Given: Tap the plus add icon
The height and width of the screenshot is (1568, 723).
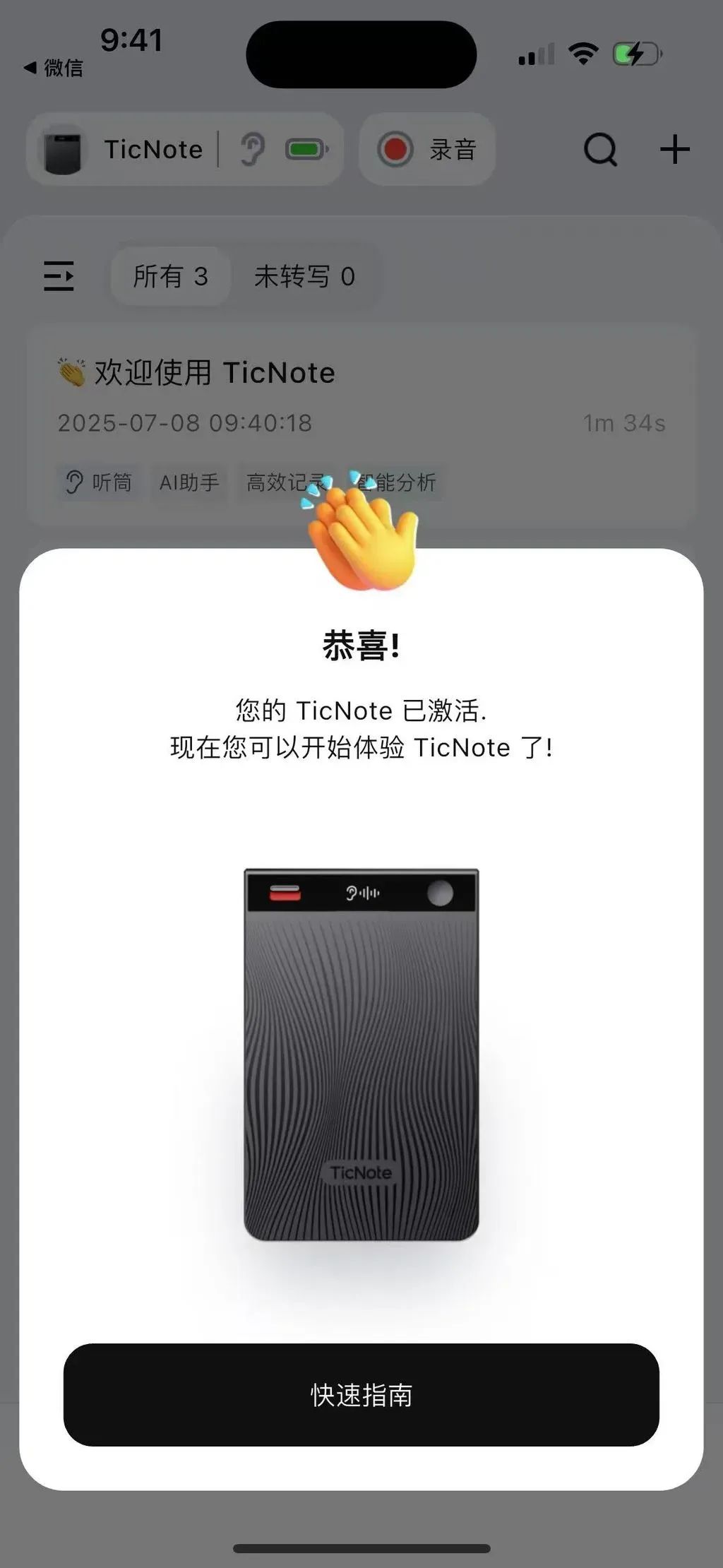Looking at the screenshot, I should [674, 149].
